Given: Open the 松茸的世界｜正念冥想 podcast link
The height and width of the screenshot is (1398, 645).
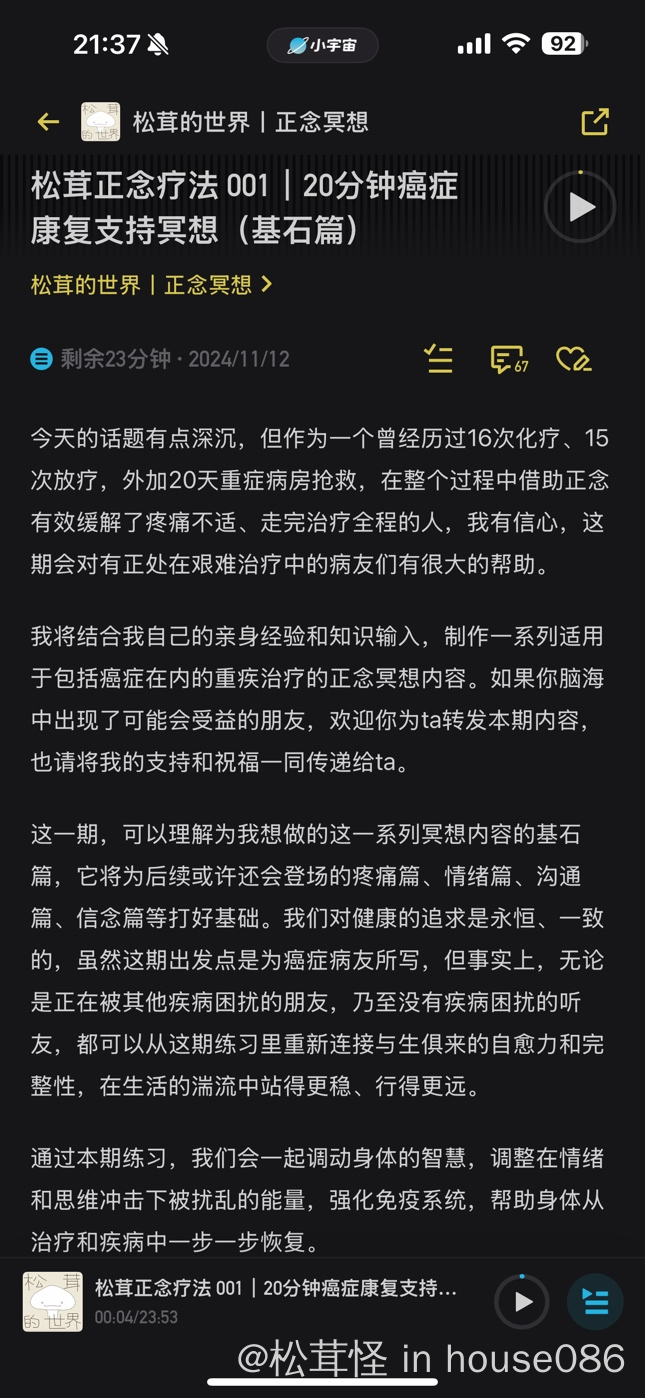Looking at the screenshot, I should click(x=152, y=285).
